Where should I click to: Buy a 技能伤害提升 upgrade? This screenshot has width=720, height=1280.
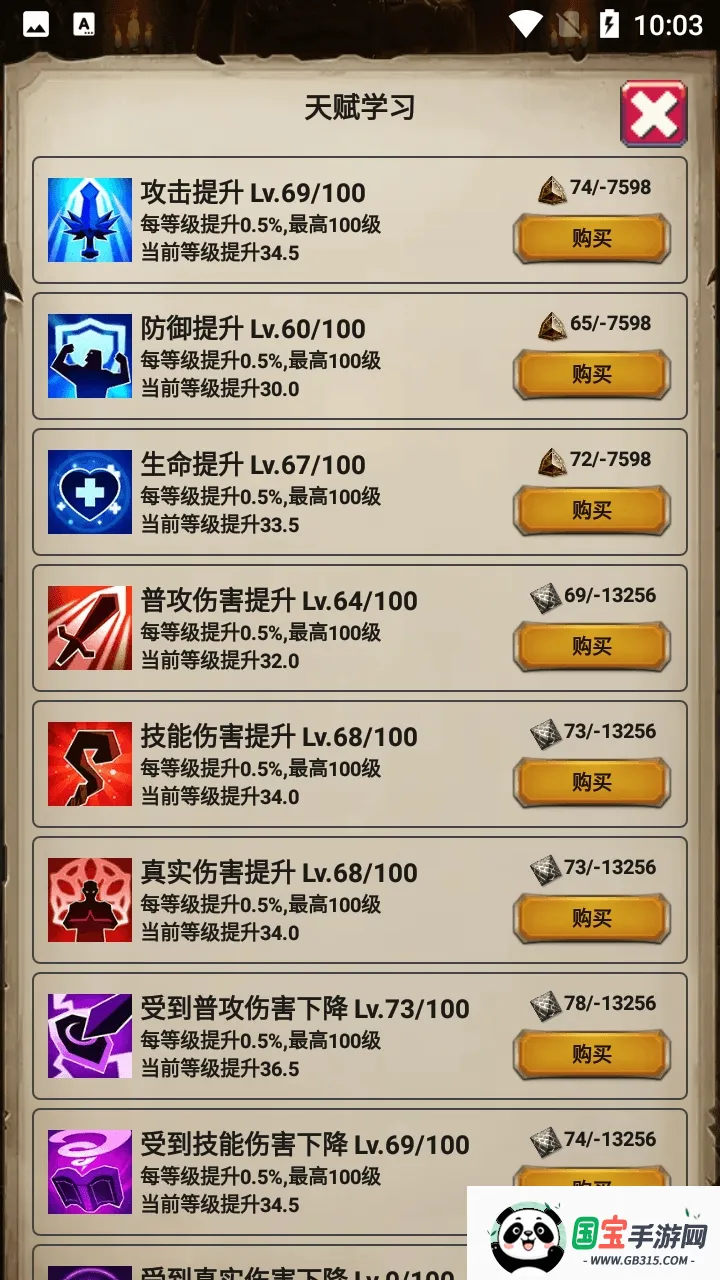point(591,783)
